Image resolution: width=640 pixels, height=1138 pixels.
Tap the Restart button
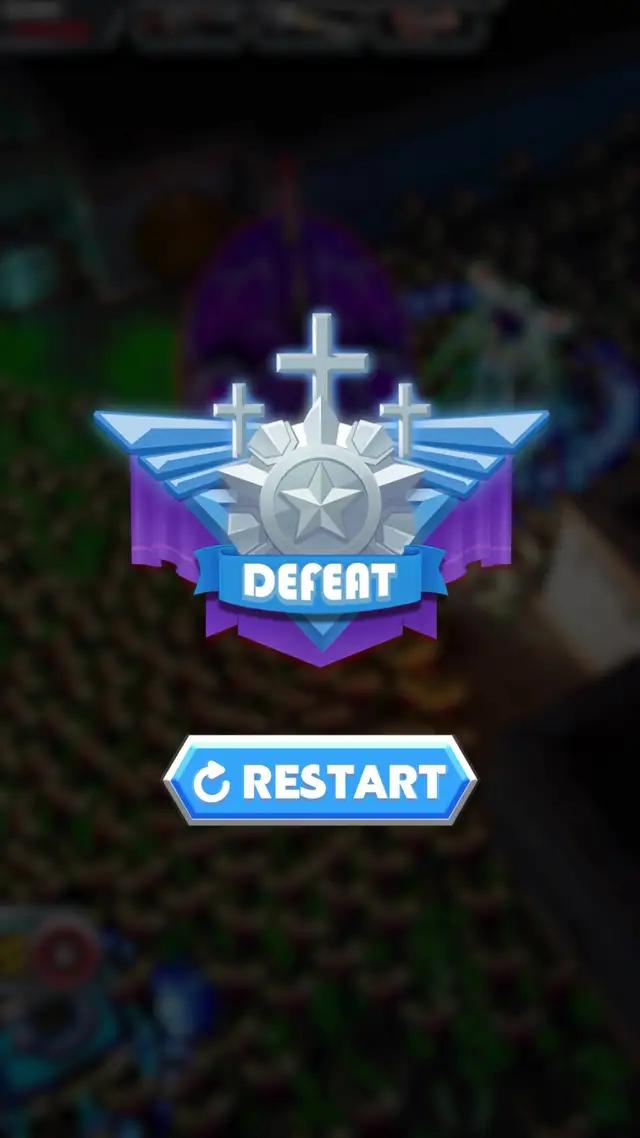[x=320, y=781]
